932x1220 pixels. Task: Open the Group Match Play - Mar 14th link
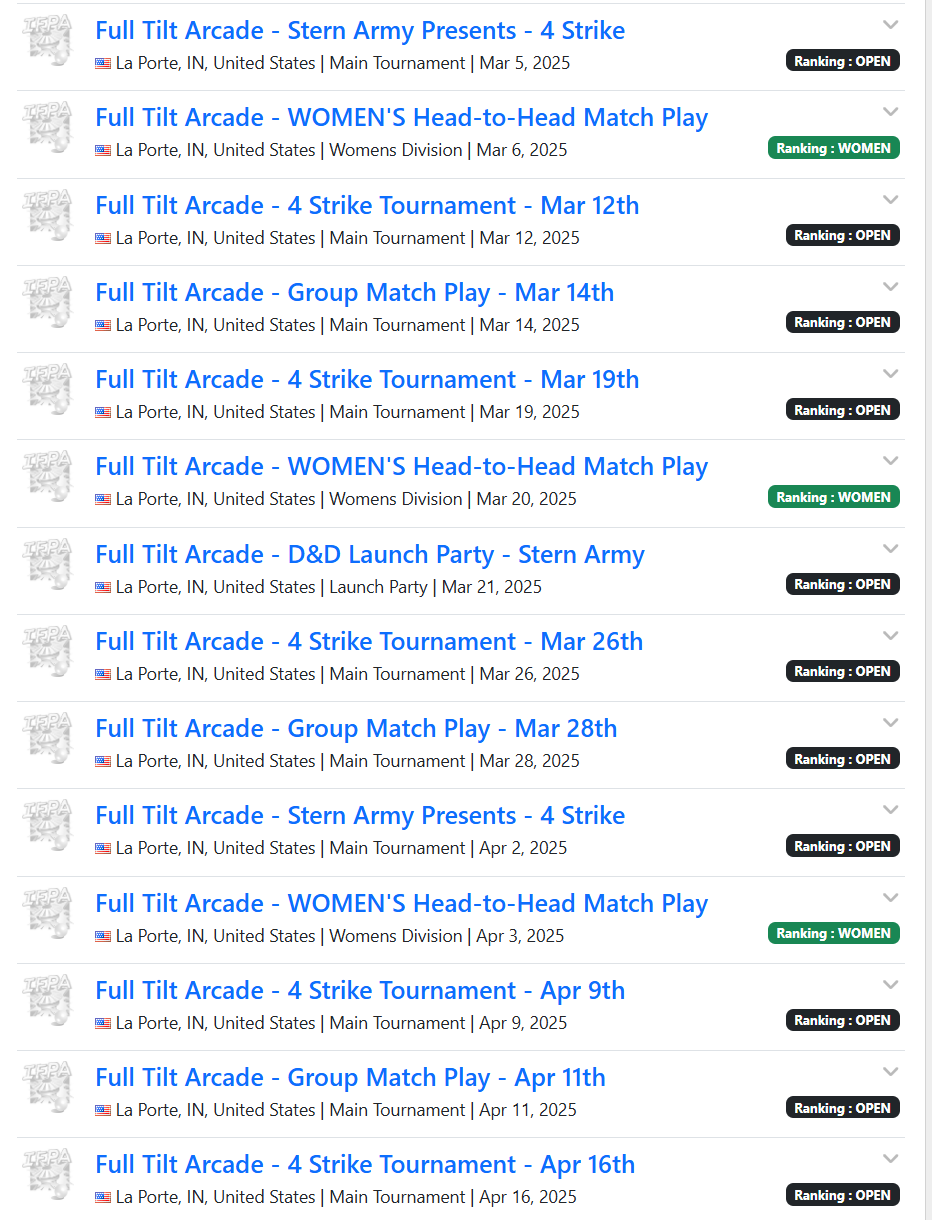pyautogui.click(x=354, y=293)
